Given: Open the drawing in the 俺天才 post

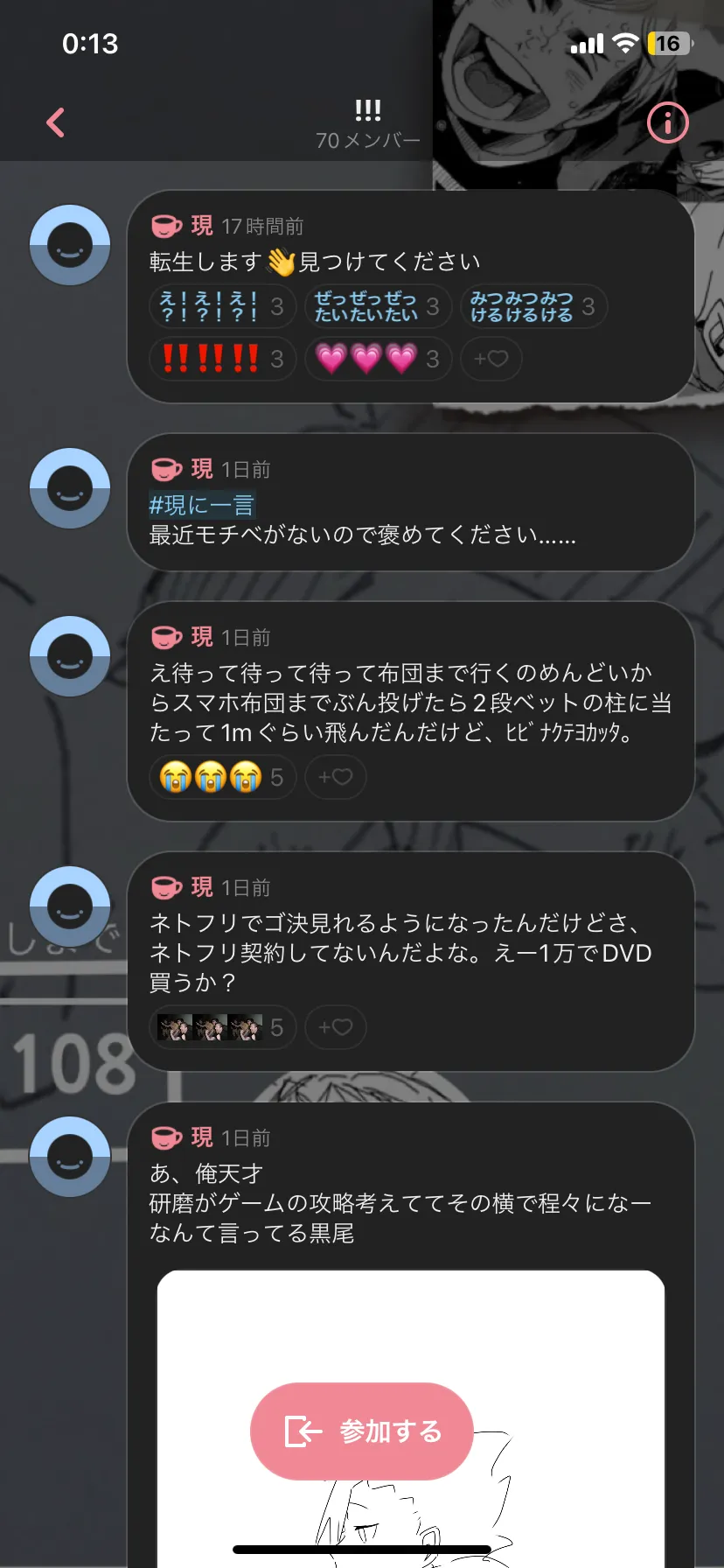Looking at the screenshot, I should point(411,1417).
